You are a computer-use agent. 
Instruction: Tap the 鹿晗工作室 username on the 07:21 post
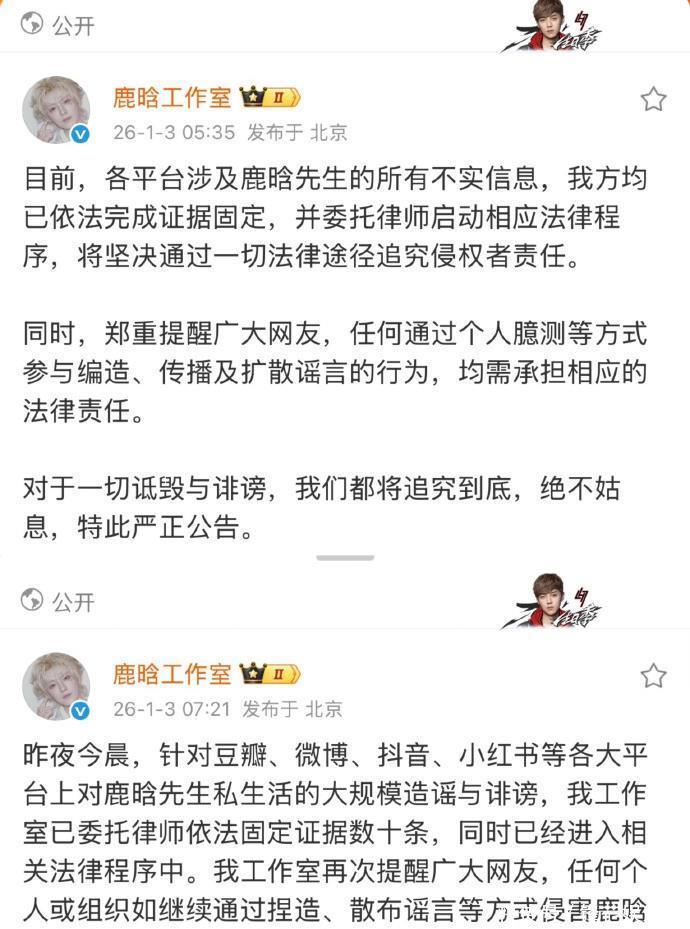click(x=171, y=674)
